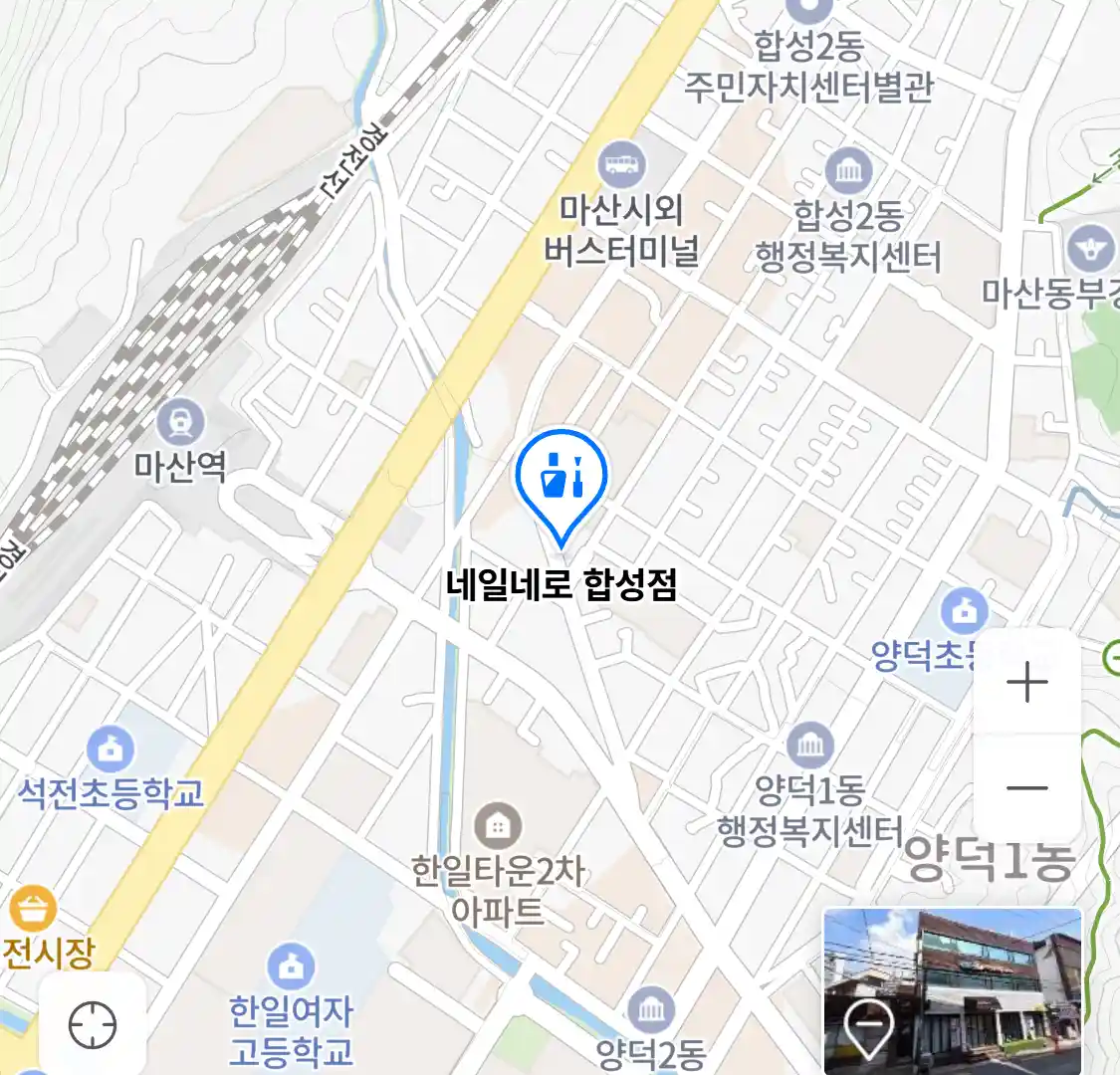Zoom out of the map
This screenshot has height=1075, width=1120.
[x=1026, y=788]
